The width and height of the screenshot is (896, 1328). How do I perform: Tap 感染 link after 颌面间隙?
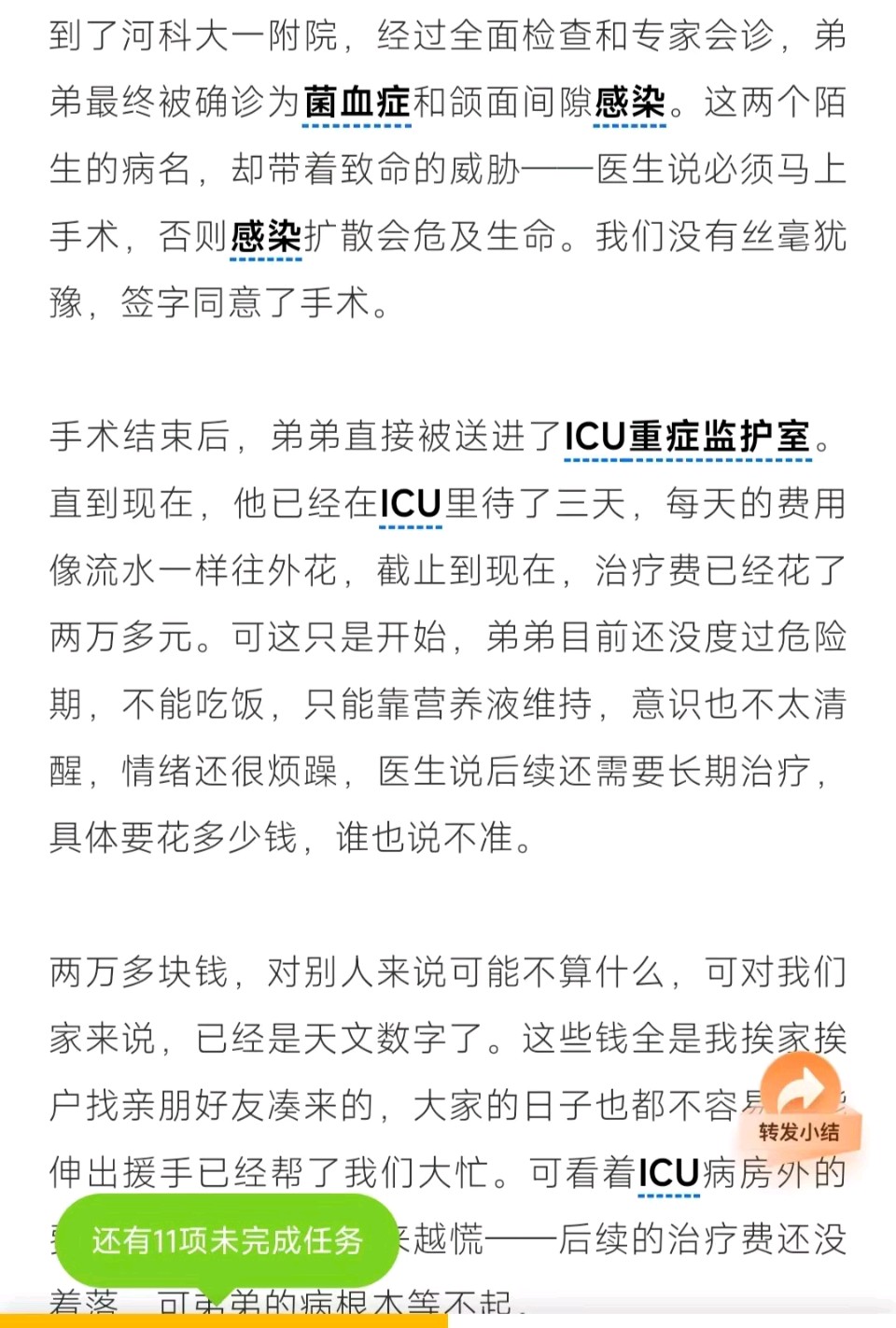click(630, 102)
